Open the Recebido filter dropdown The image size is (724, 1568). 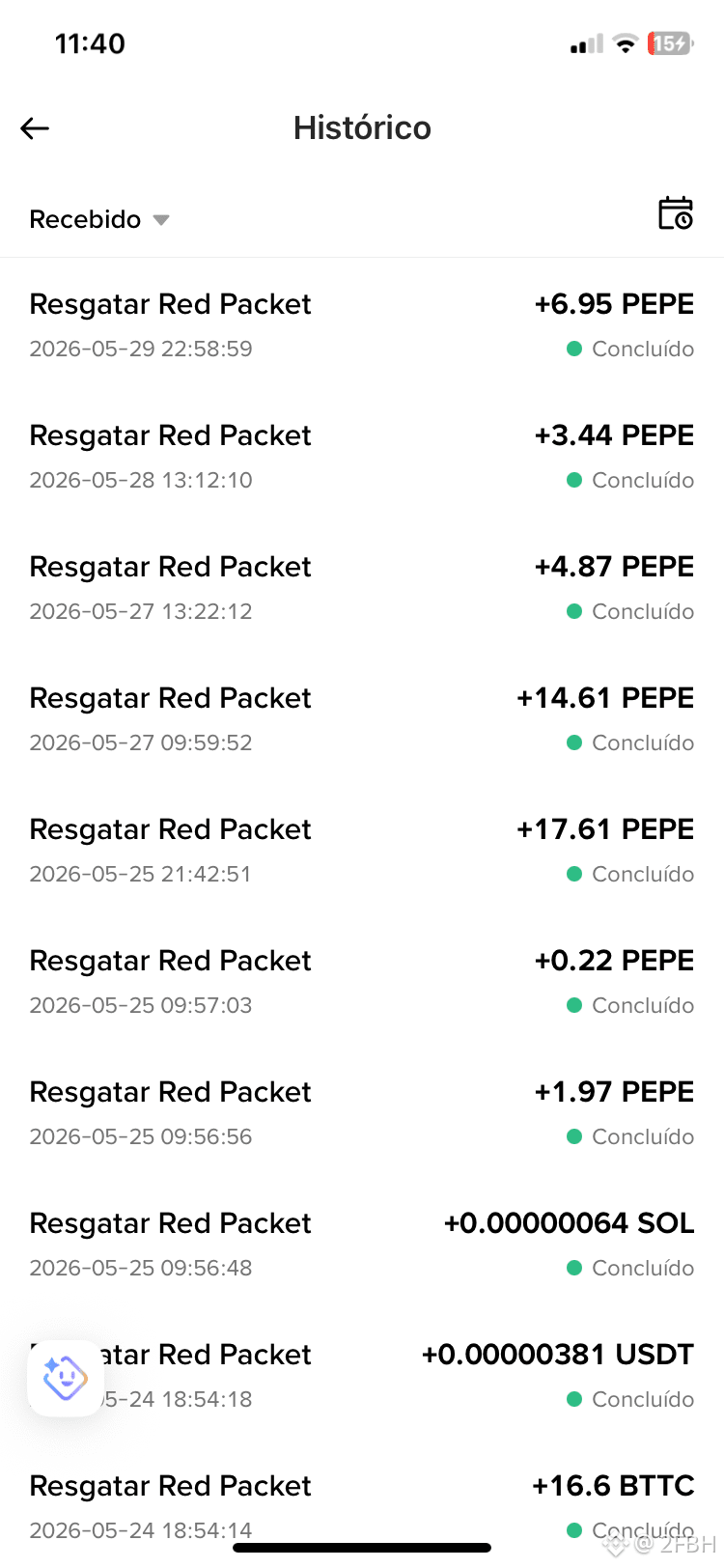tap(99, 219)
